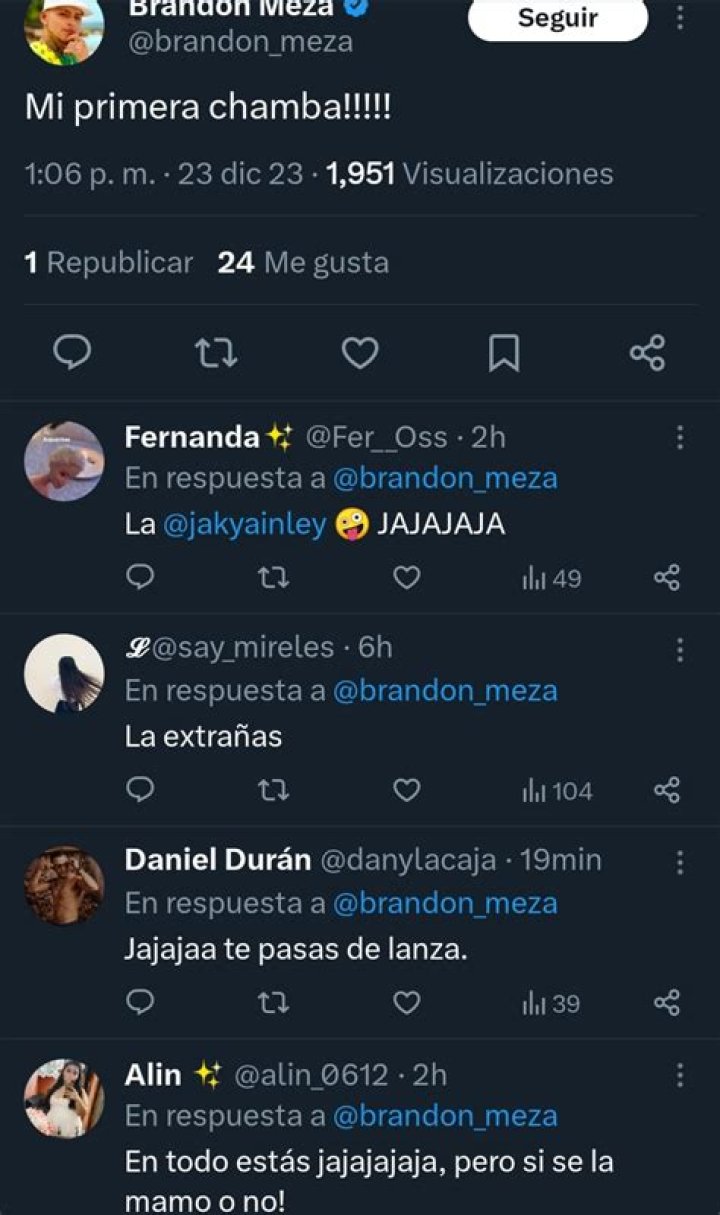Visit Alin's profile via avatar
The image size is (720, 1215).
point(64,1098)
